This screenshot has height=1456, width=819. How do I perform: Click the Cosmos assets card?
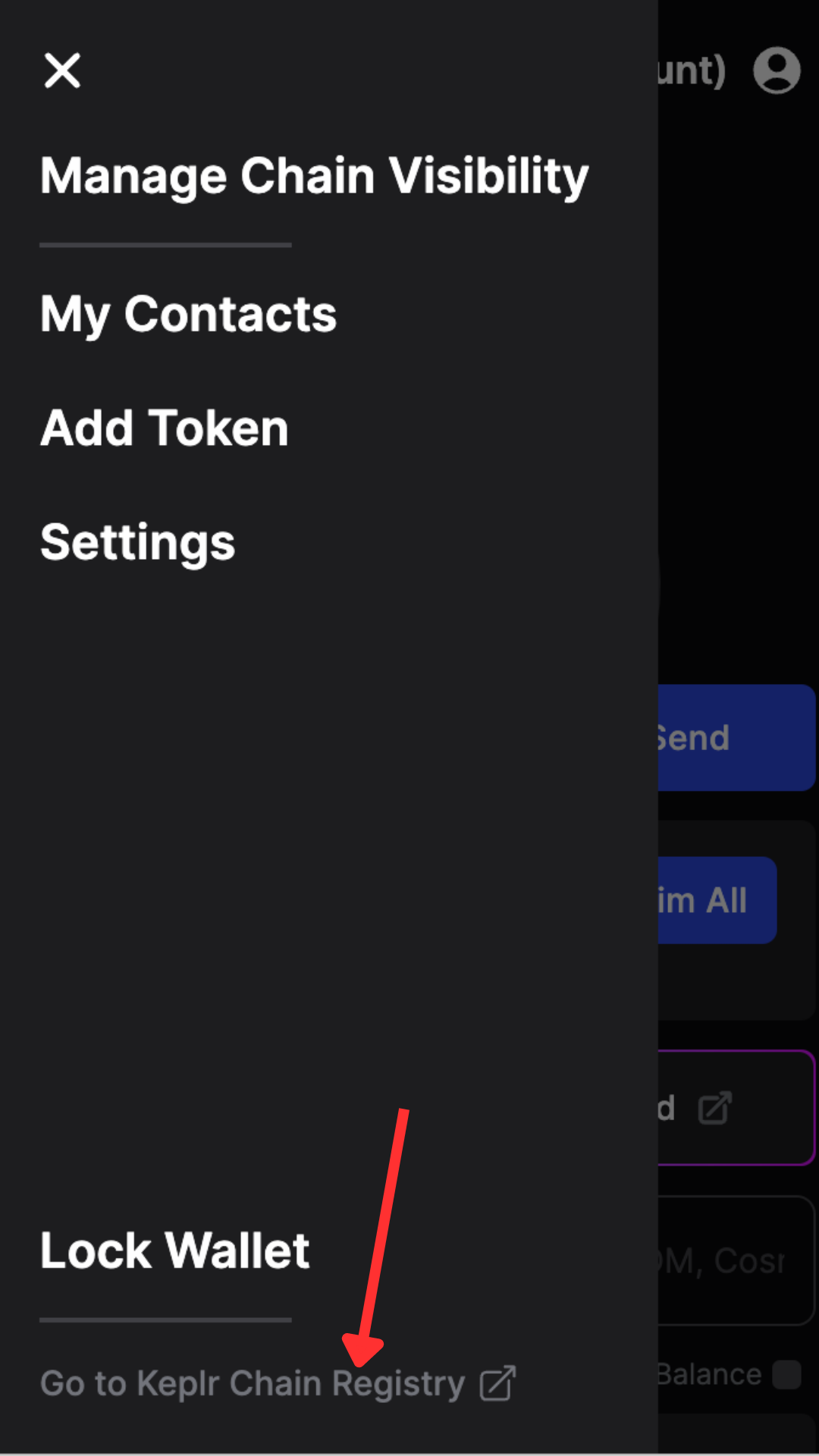736,1260
